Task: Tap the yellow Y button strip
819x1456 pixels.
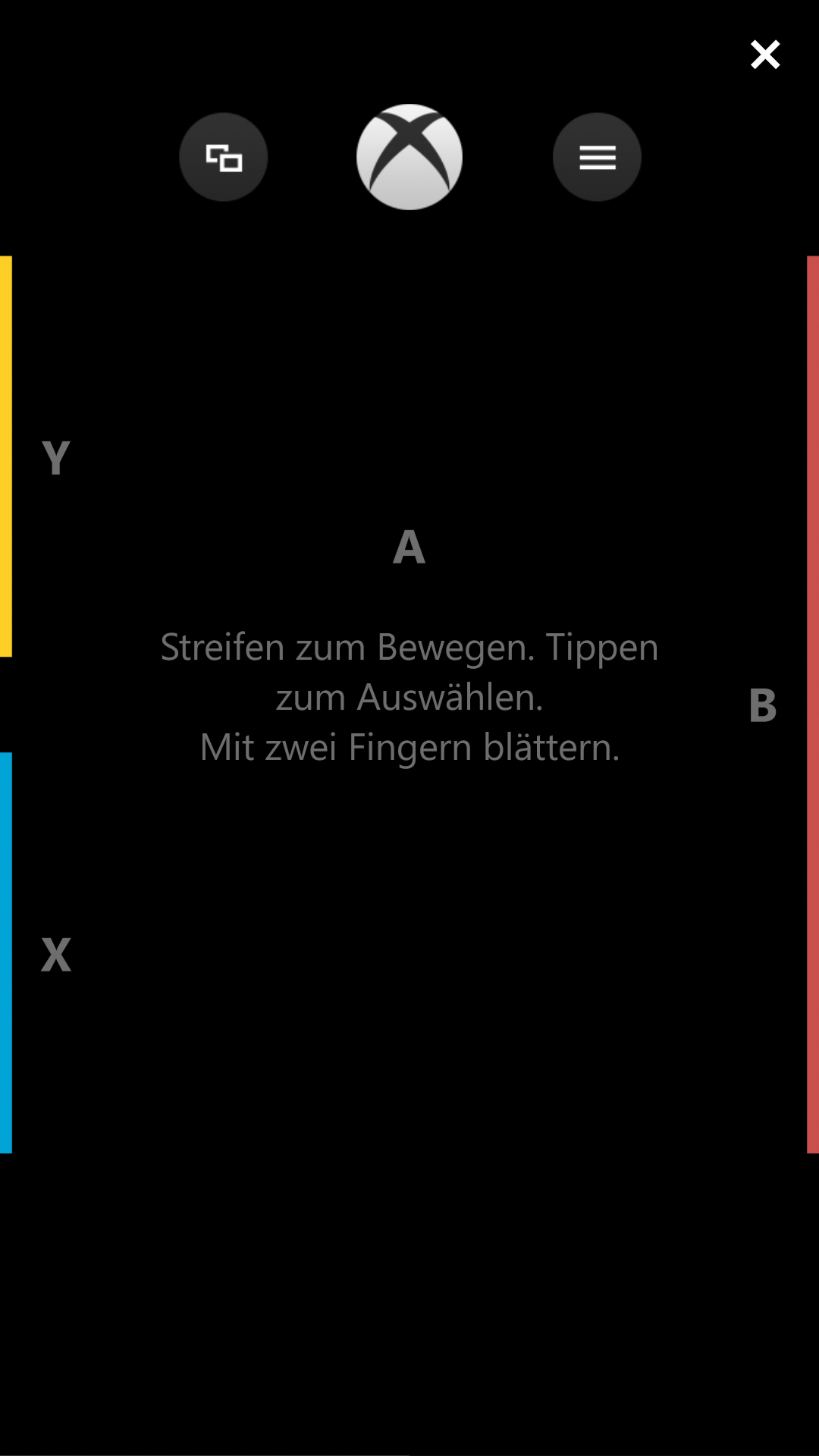Action: [x=6, y=457]
